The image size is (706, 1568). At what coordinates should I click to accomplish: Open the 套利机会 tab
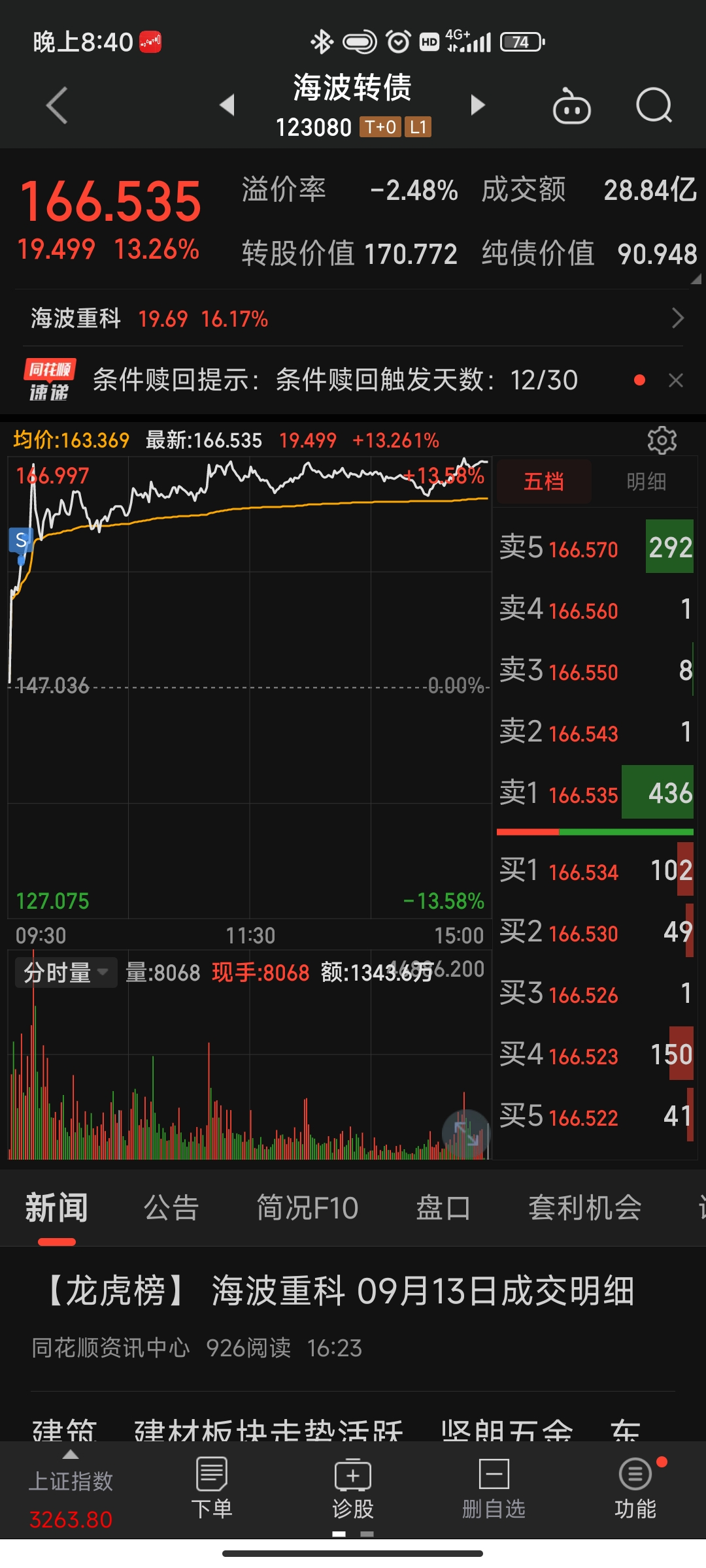pyautogui.click(x=585, y=1208)
